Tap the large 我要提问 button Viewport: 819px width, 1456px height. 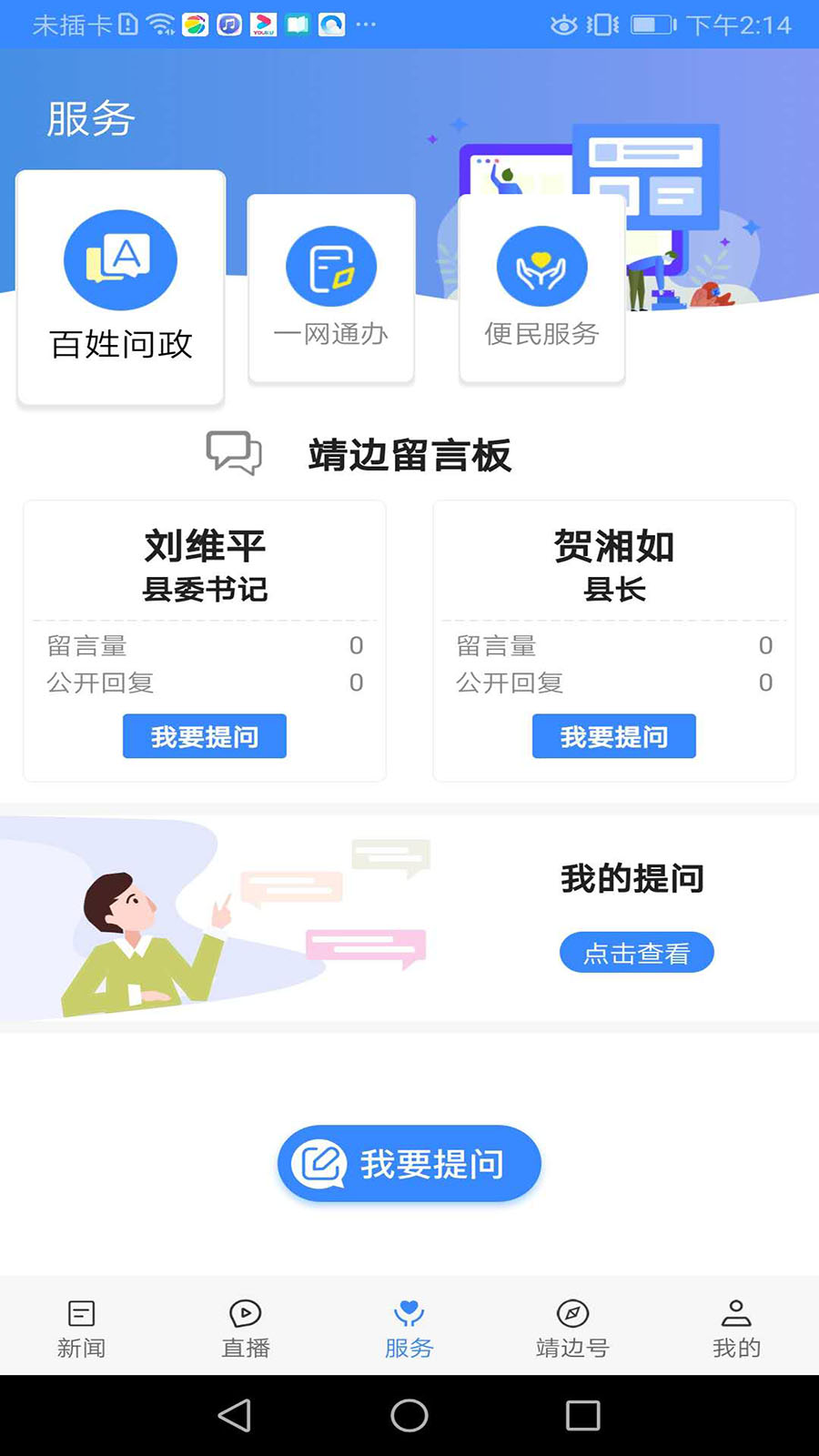(x=409, y=1162)
